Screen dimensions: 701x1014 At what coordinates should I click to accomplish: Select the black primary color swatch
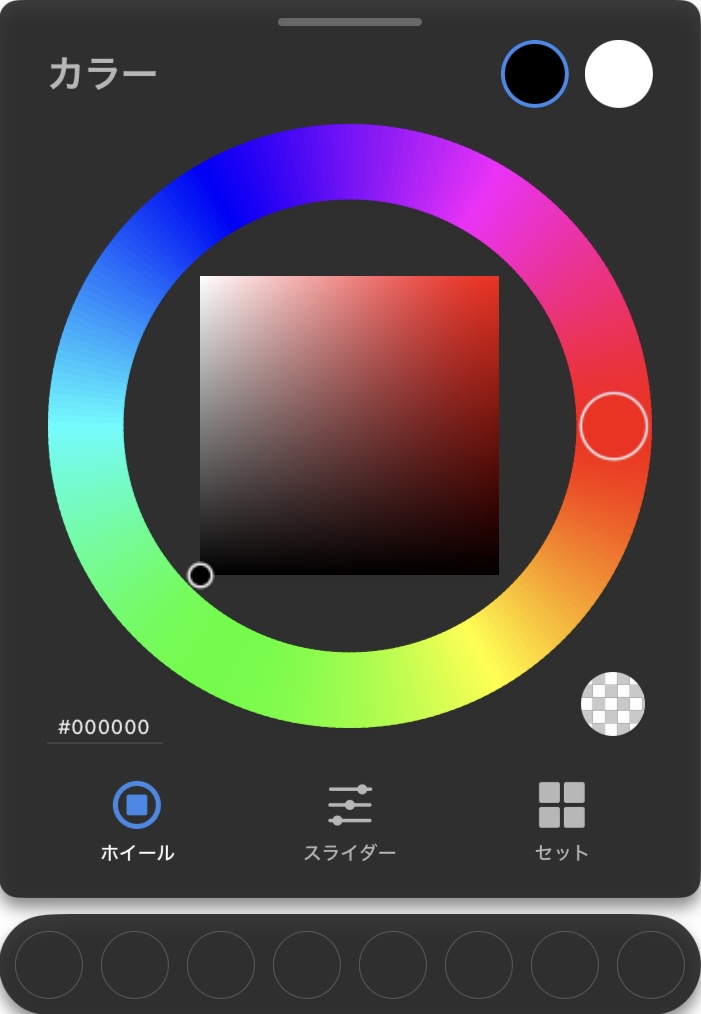click(x=535, y=73)
